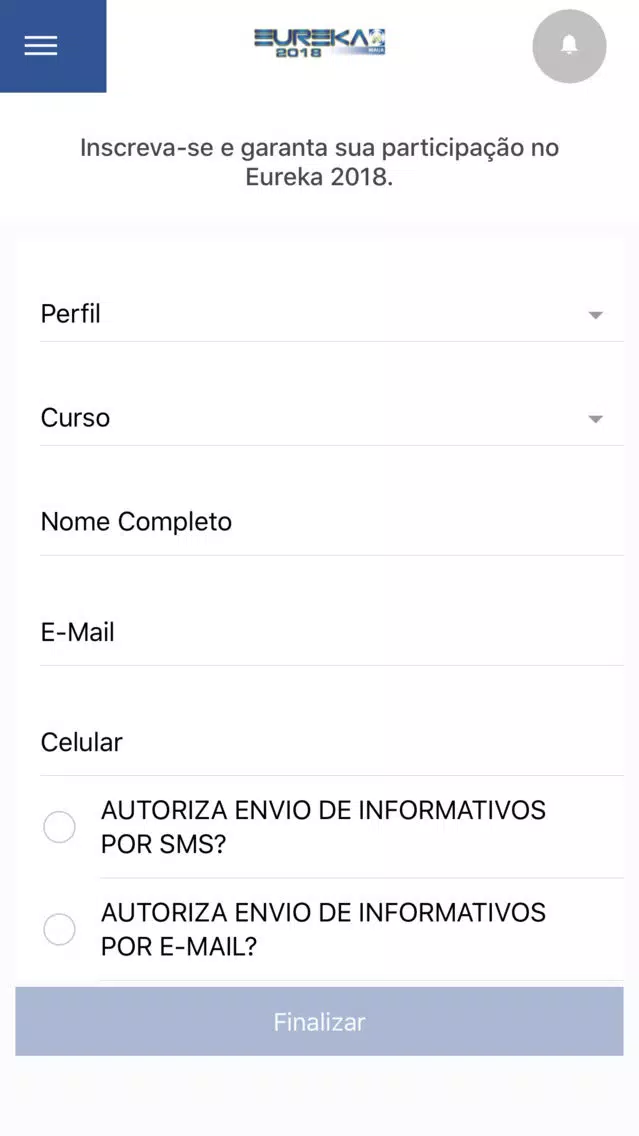This screenshot has height=1136, width=639.
Task: Focus the E-Mail input field
Action: point(331,632)
